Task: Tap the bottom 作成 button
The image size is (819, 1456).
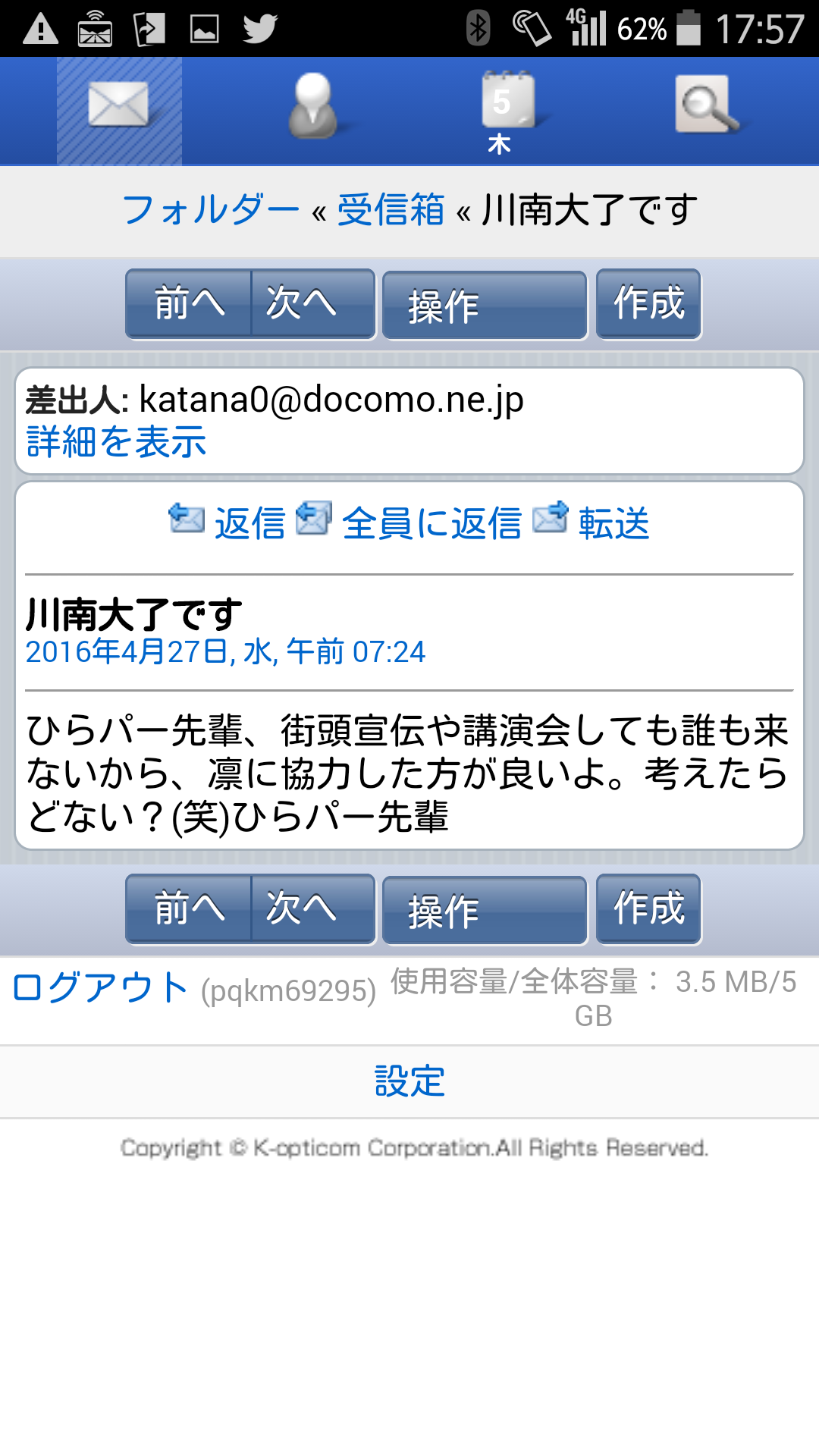Action: click(648, 908)
